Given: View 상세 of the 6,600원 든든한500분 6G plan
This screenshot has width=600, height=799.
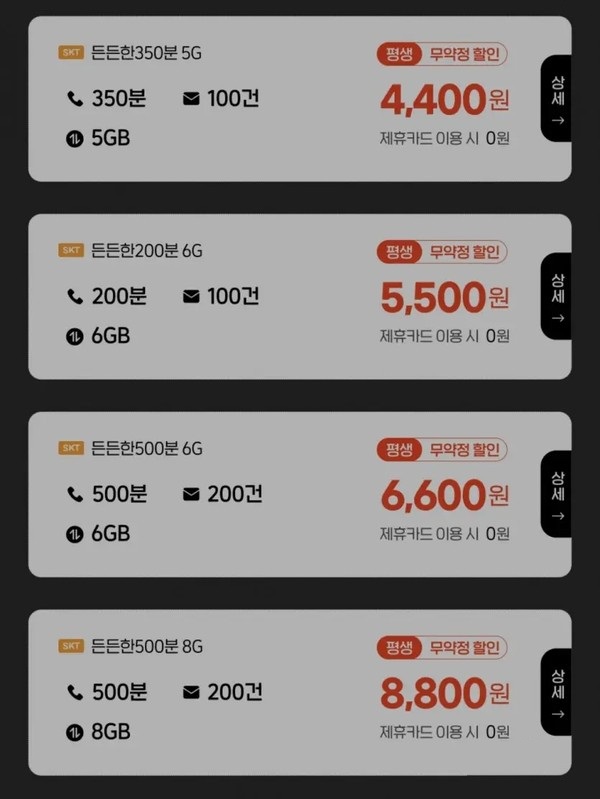Looking at the screenshot, I should coord(557,494).
